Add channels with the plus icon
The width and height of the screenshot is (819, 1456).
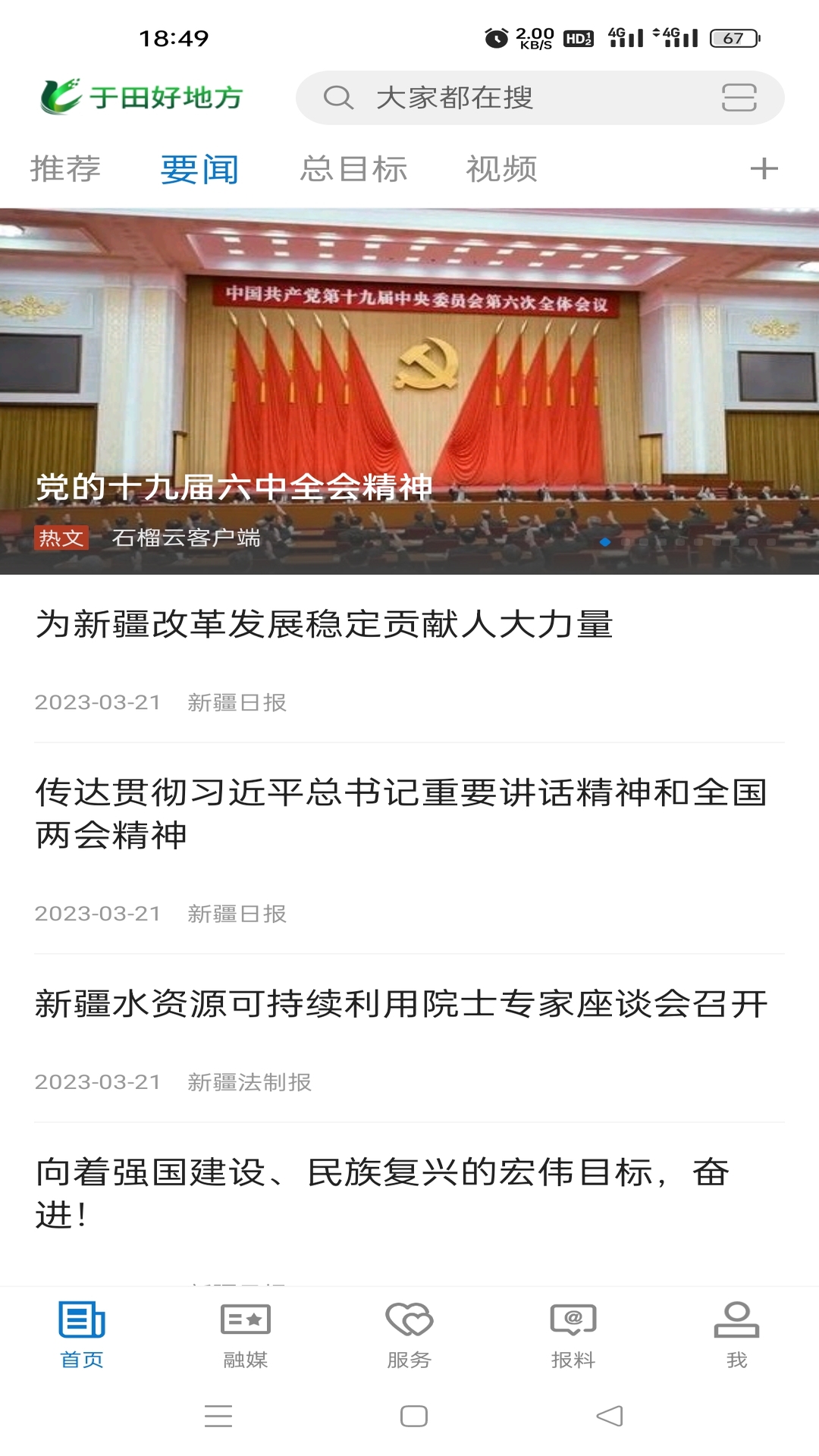pos(764,168)
